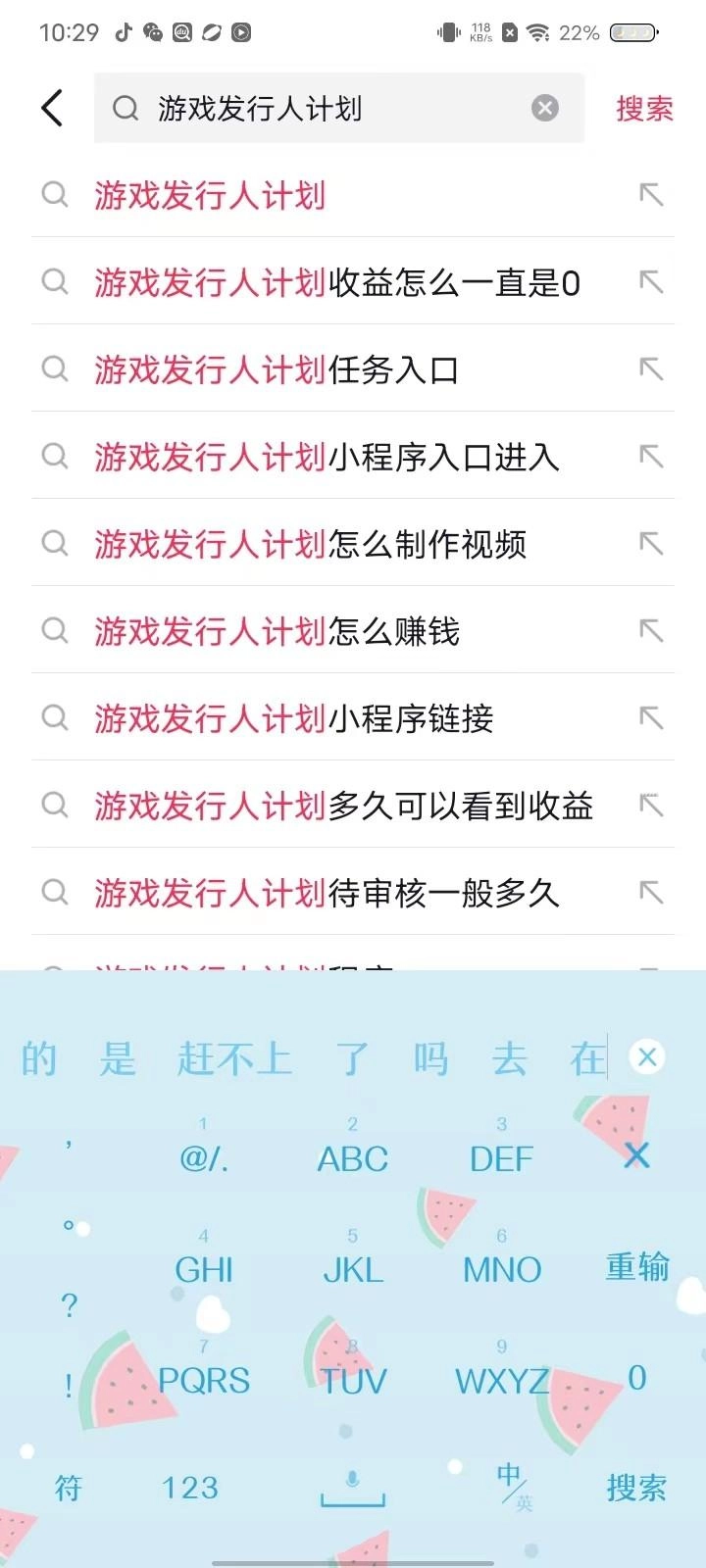Go back from the search page
The width and height of the screenshot is (706, 1568).
click(x=53, y=108)
